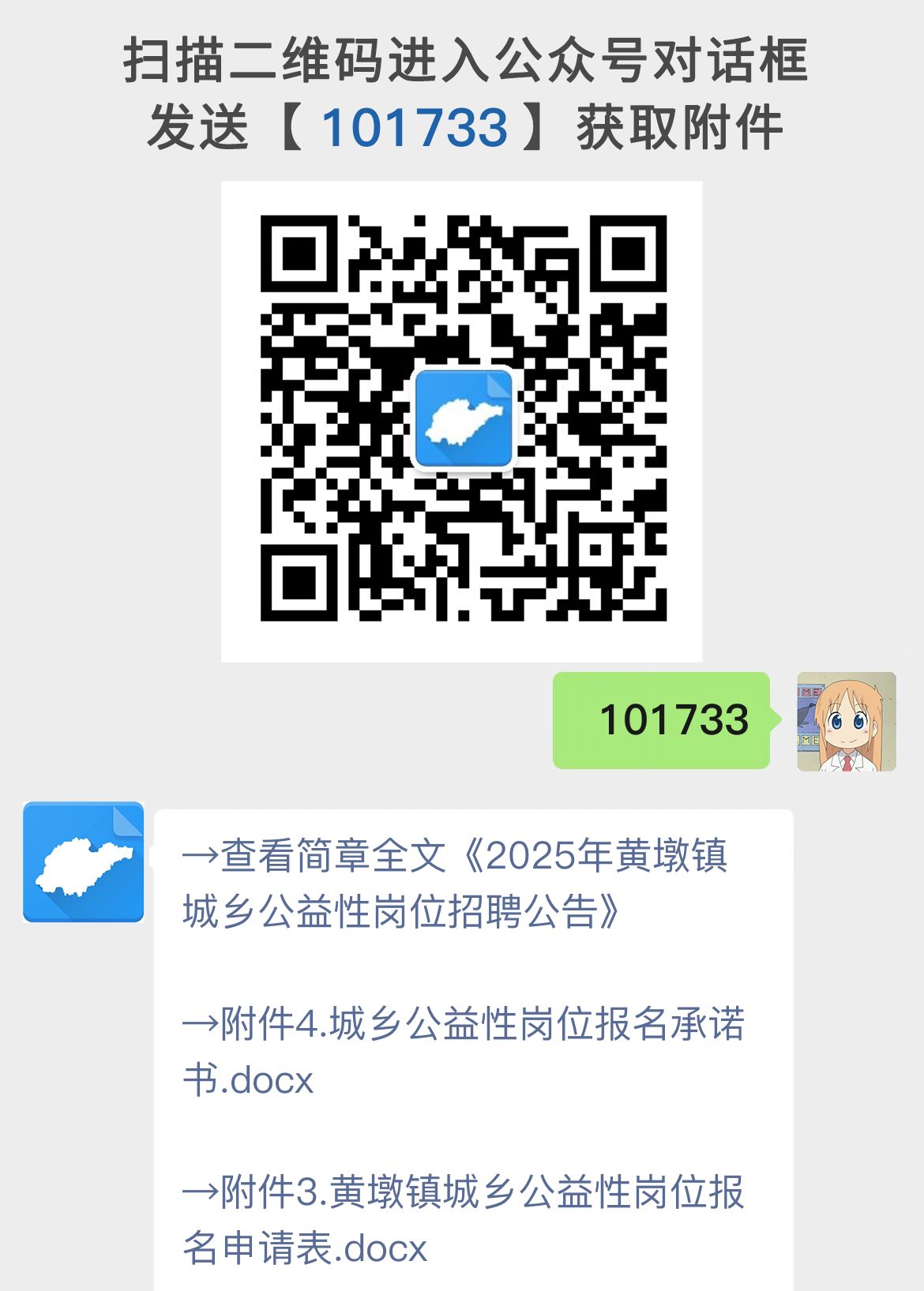Tap the white province silhouette on blue background
This screenshot has width=924, height=1291.
tap(463, 418)
